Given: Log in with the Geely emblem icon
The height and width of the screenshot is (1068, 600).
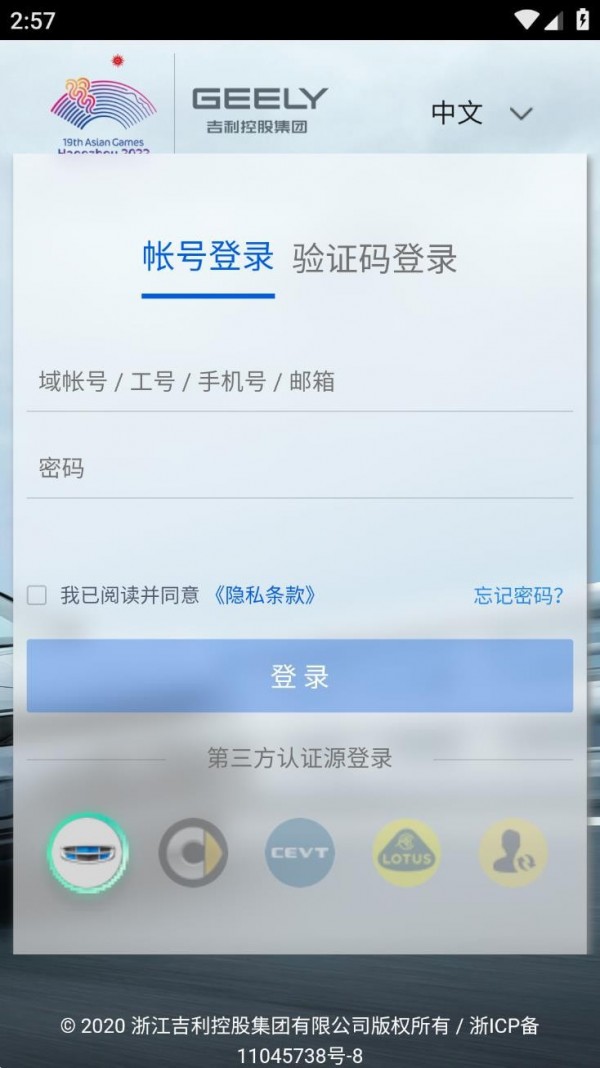Looking at the screenshot, I should point(88,853).
